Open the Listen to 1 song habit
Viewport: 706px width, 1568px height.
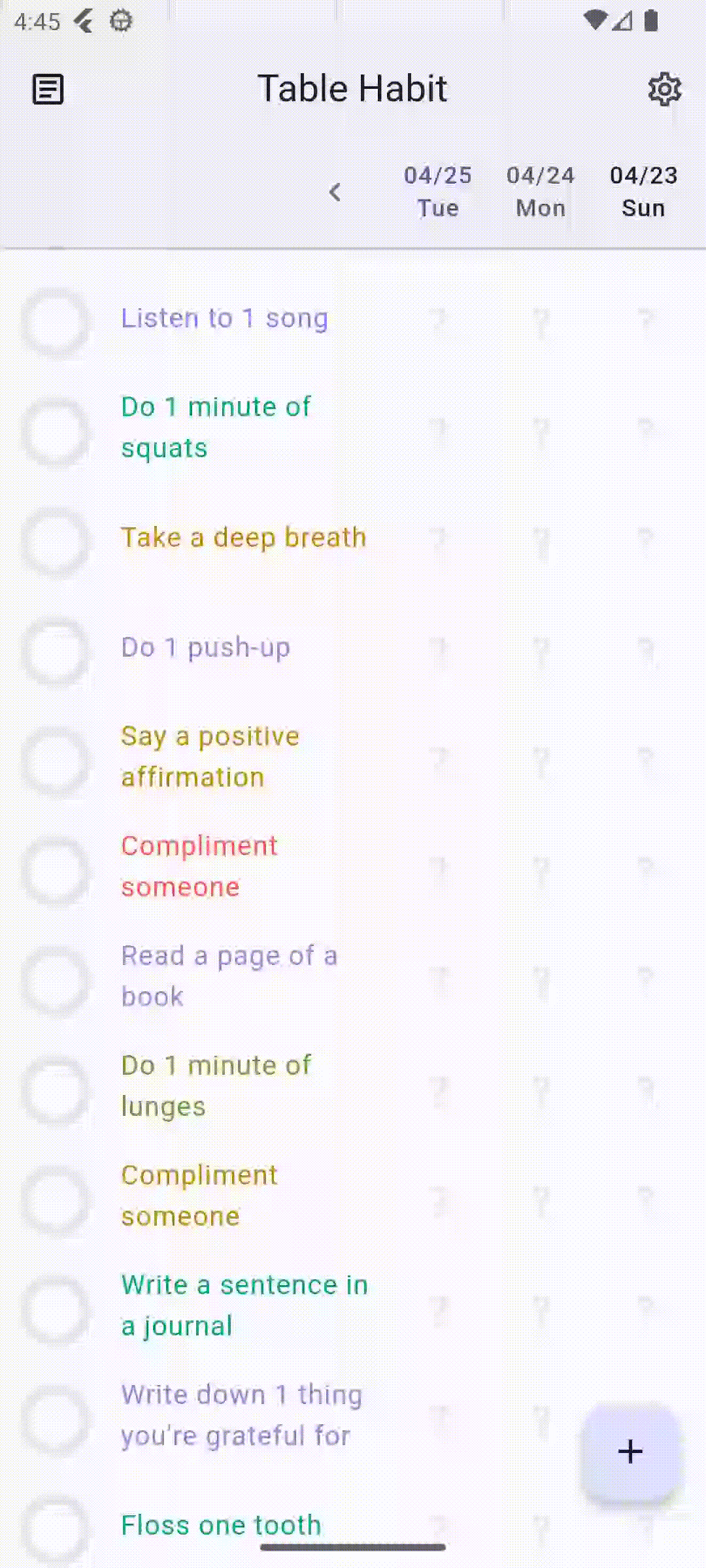tap(224, 319)
